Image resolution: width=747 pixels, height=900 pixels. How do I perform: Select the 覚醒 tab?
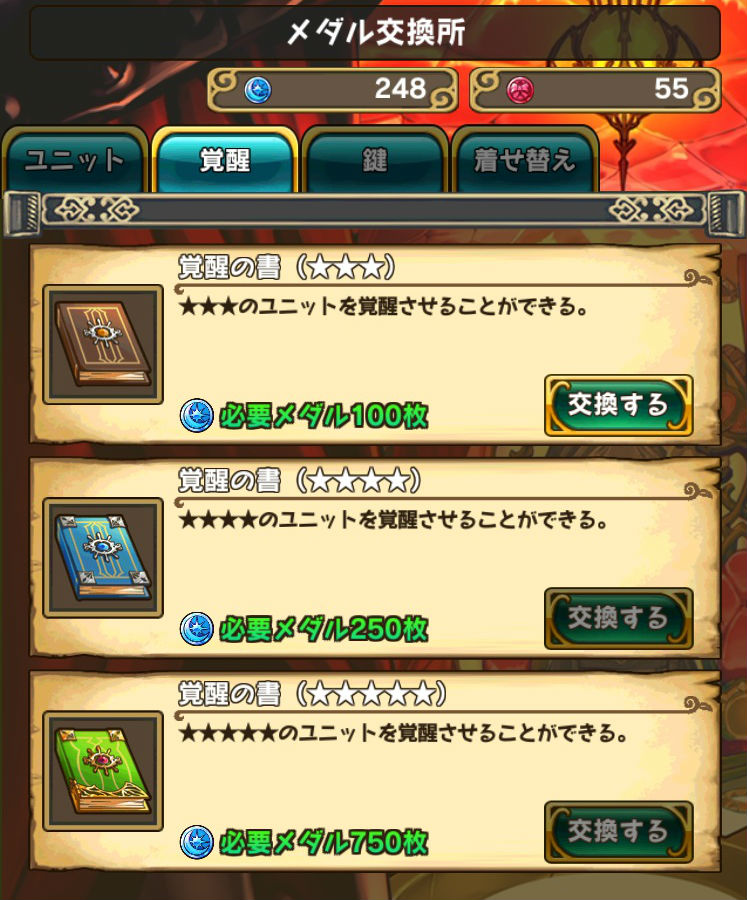point(225,160)
